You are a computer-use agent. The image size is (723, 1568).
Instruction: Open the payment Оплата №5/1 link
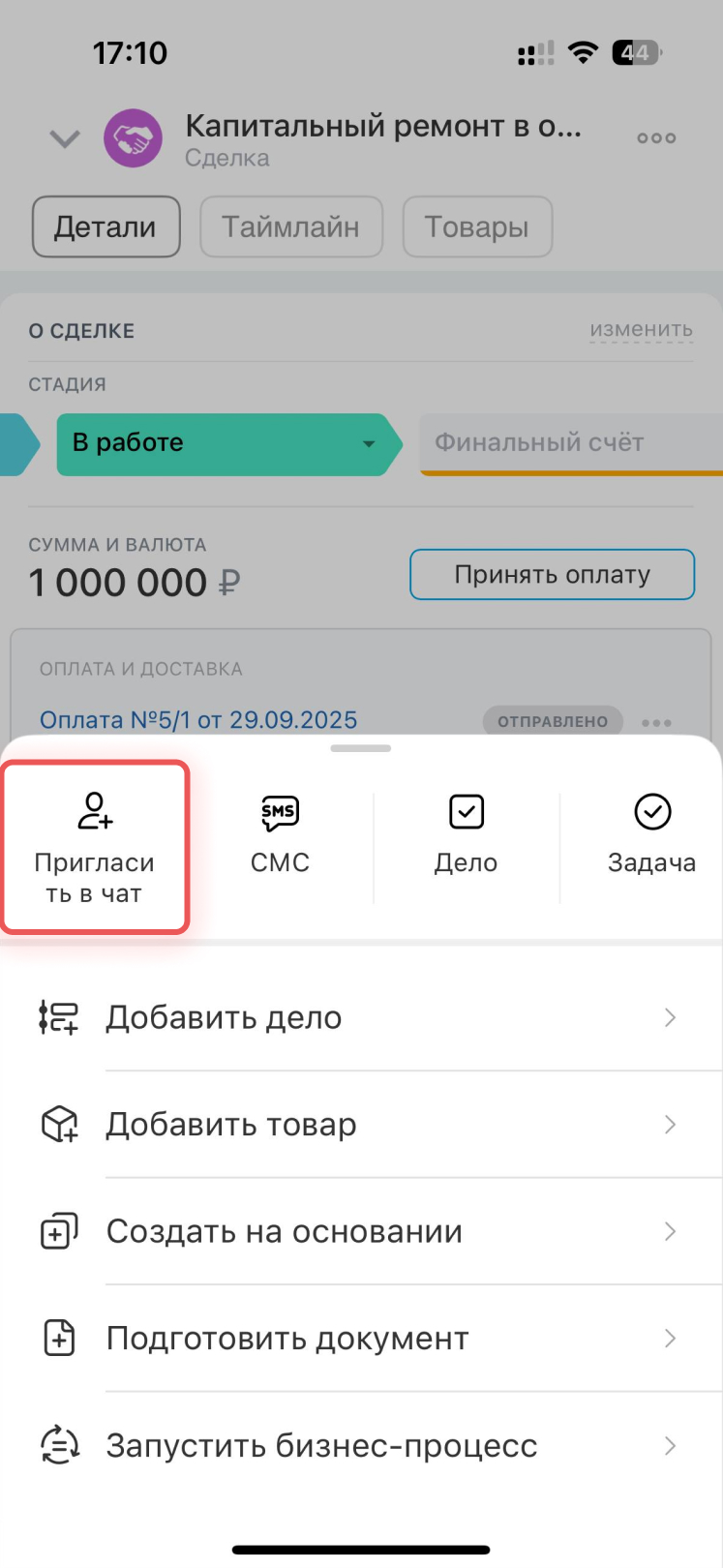198,720
